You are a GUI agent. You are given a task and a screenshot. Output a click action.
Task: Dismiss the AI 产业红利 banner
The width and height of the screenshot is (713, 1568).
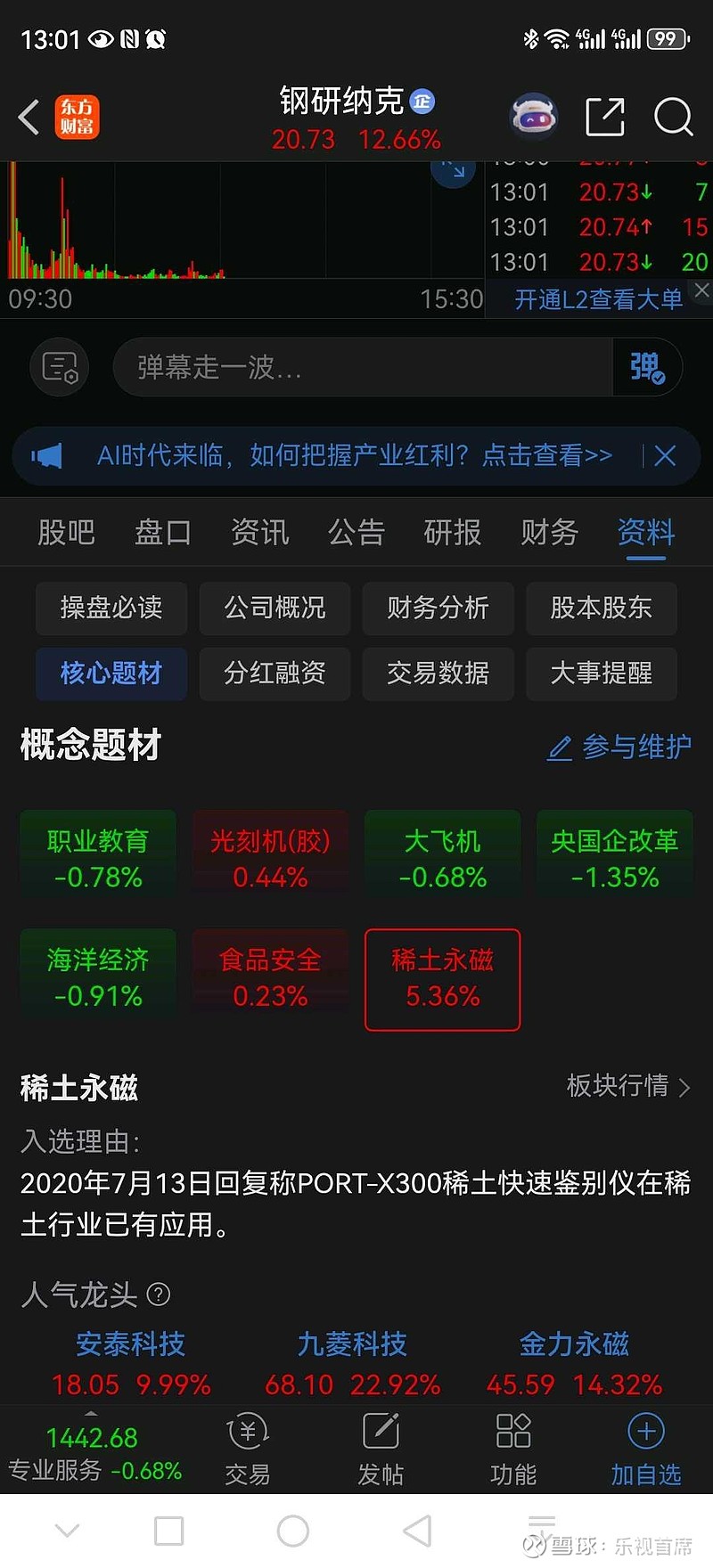[x=665, y=455]
